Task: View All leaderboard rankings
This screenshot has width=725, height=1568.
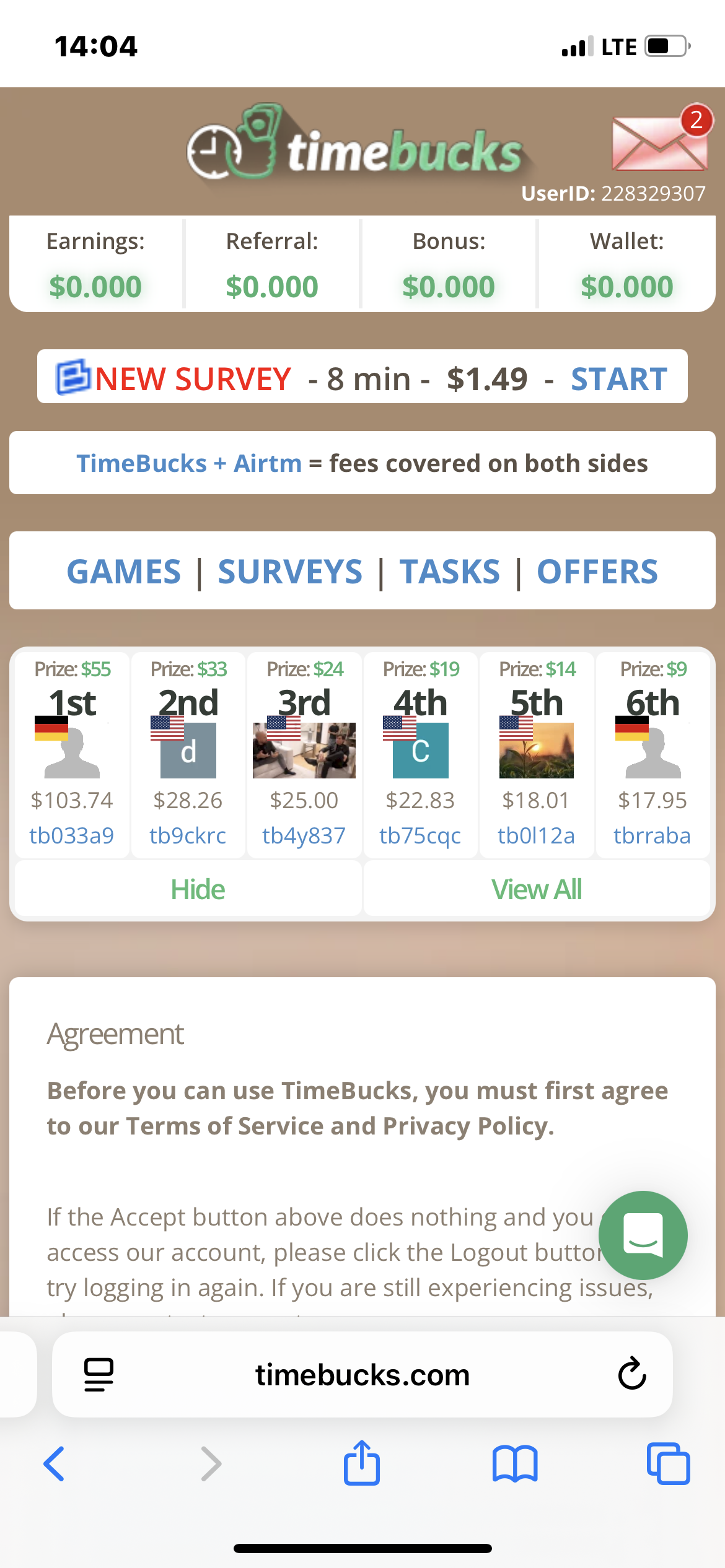Action: [536, 889]
